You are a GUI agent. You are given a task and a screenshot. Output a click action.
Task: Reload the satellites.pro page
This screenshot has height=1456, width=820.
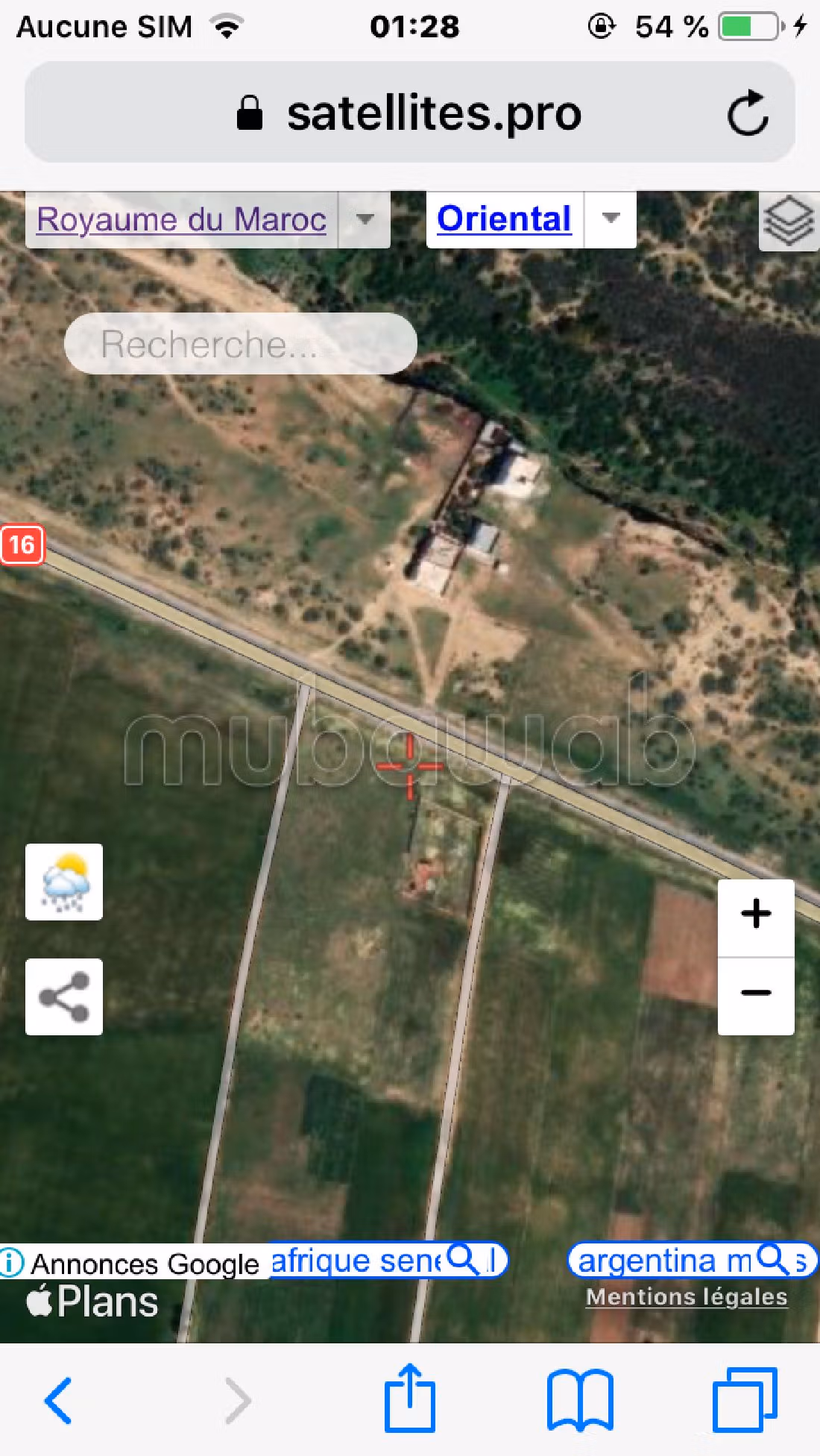click(748, 113)
